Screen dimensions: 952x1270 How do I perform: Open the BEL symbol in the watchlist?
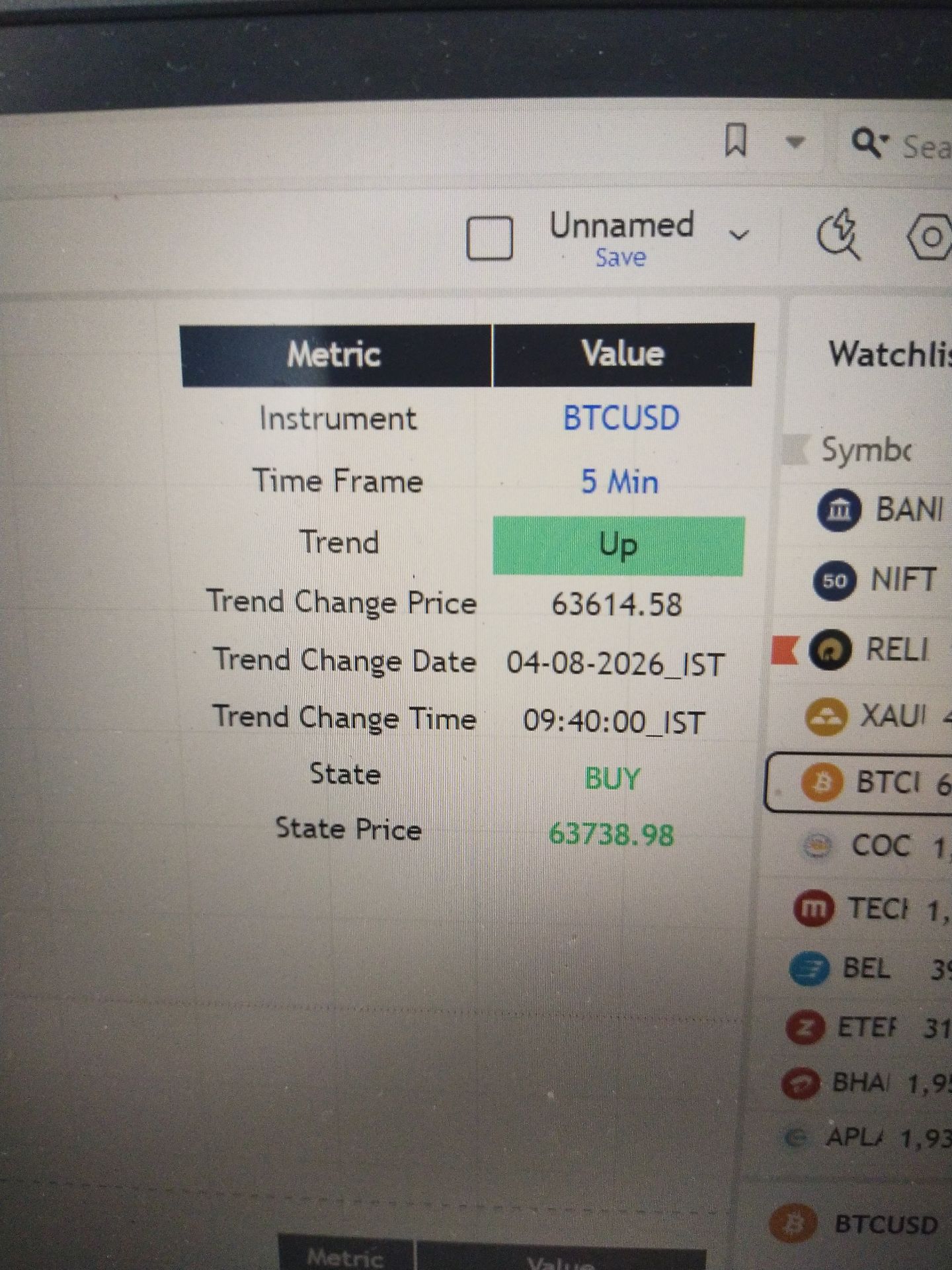[870, 970]
